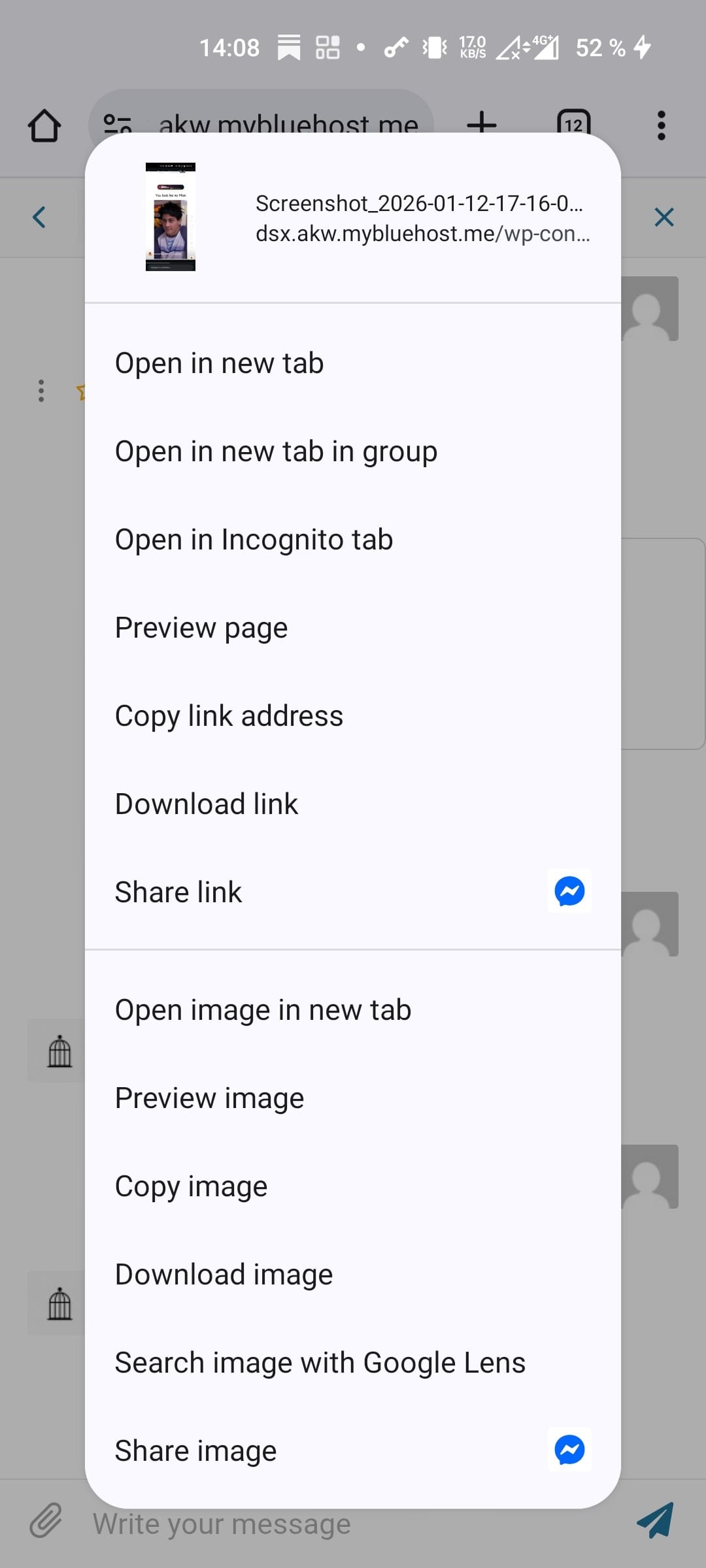Search image with Google Lens
706x1568 pixels.
[320, 1363]
